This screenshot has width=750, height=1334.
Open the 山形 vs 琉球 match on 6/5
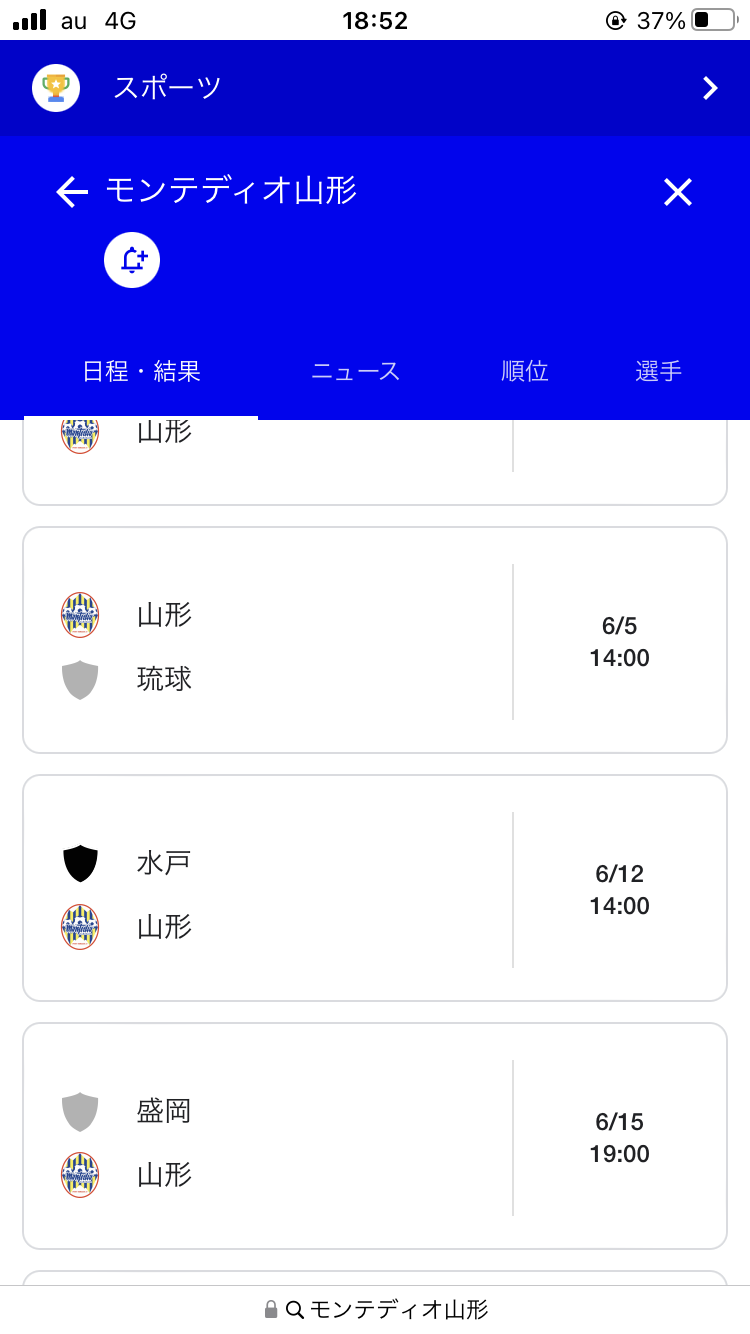(375, 640)
